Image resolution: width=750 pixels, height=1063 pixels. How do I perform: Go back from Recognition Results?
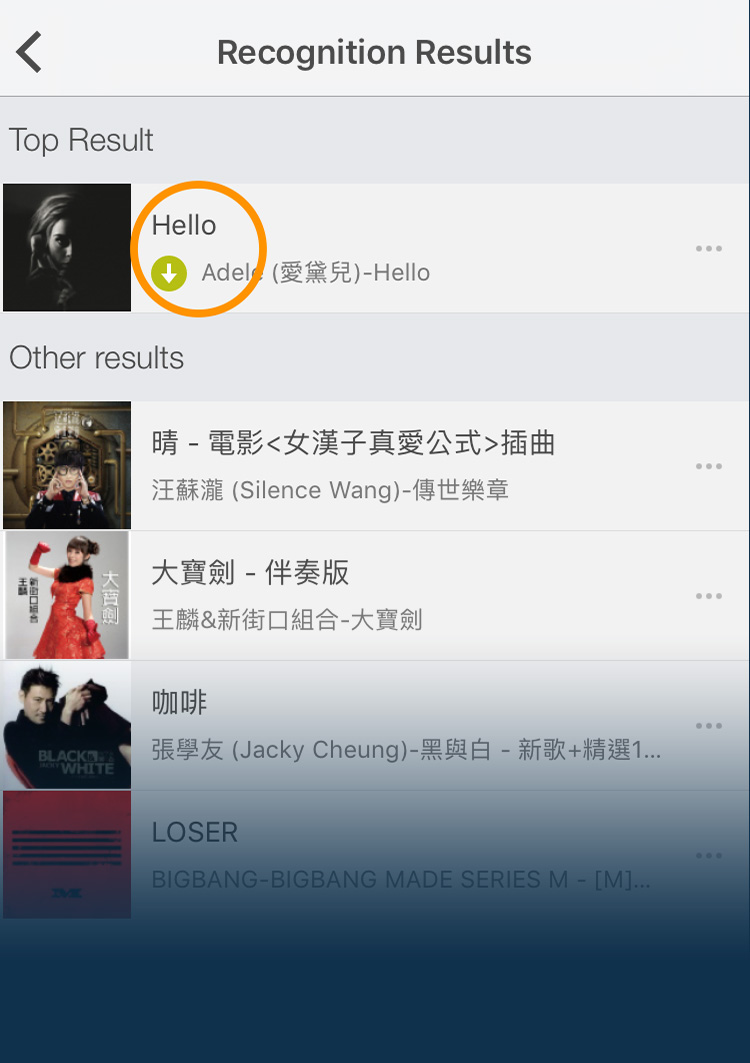(30, 52)
